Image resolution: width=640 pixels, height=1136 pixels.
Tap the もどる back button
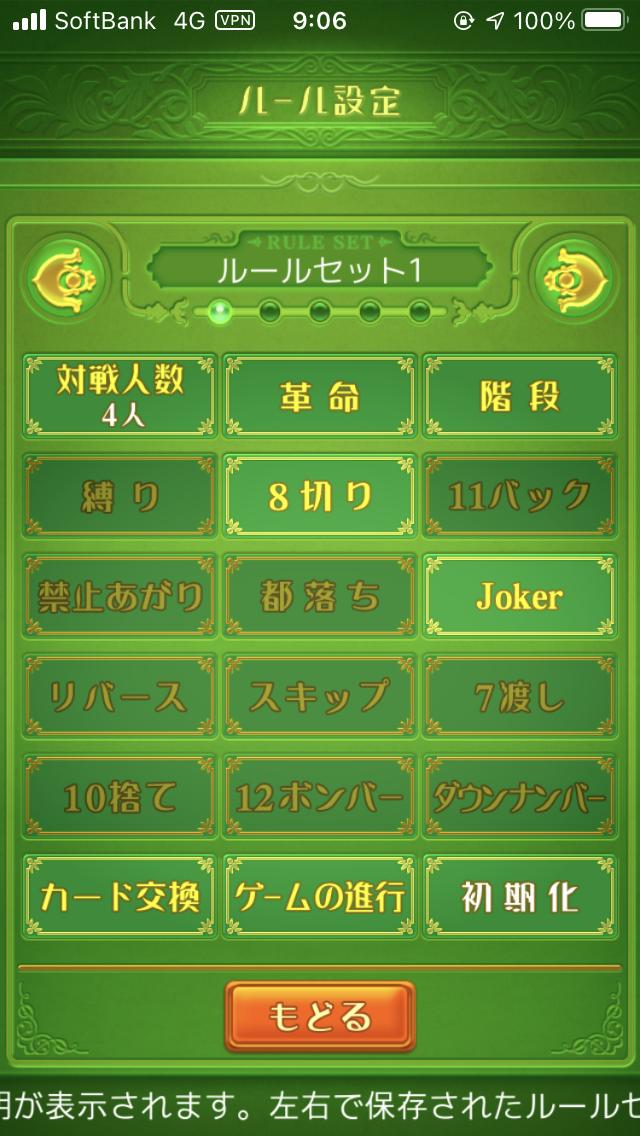pyautogui.click(x=320, y=1016)
